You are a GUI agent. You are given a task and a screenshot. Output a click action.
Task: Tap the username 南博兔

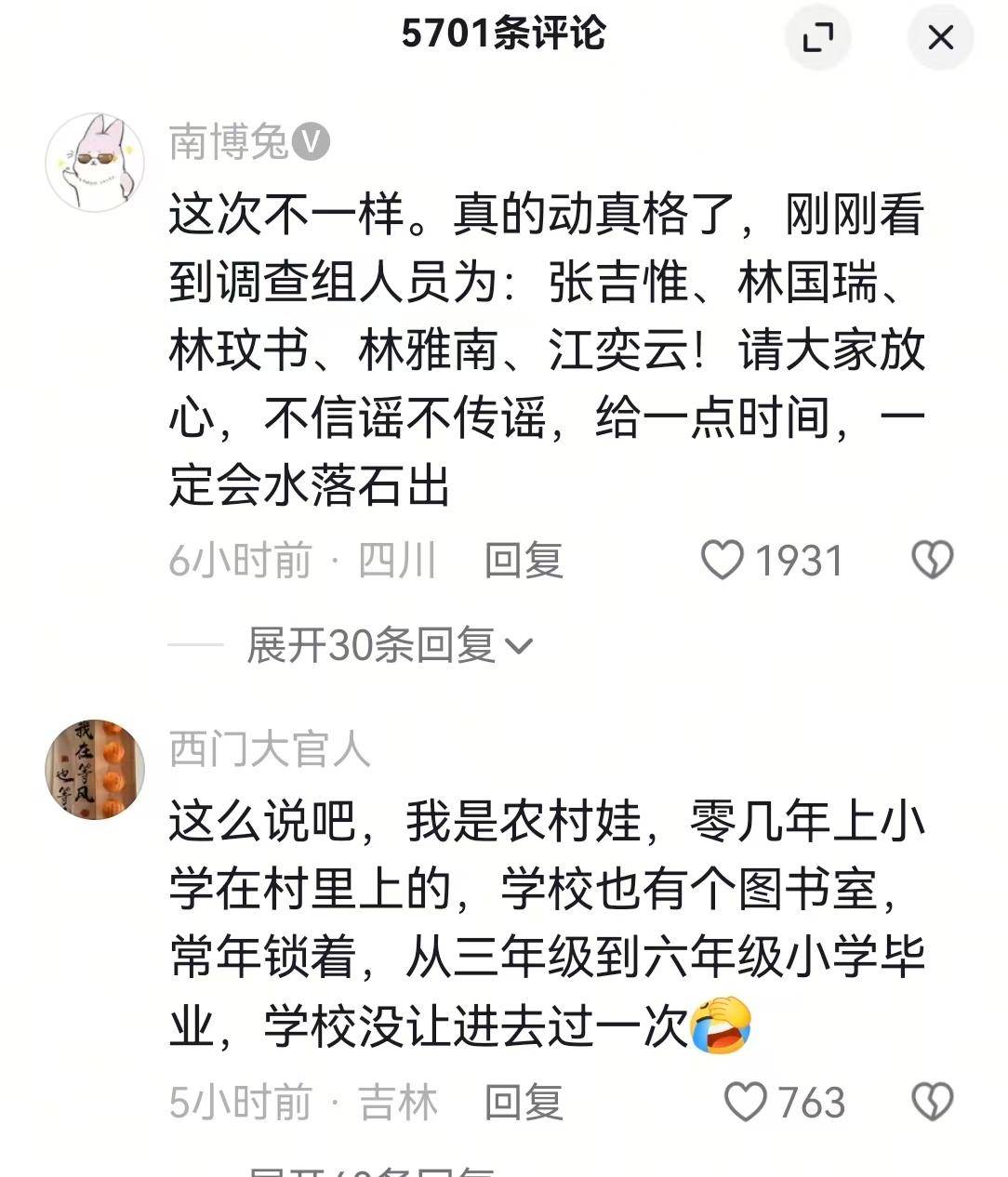point(229,143)
